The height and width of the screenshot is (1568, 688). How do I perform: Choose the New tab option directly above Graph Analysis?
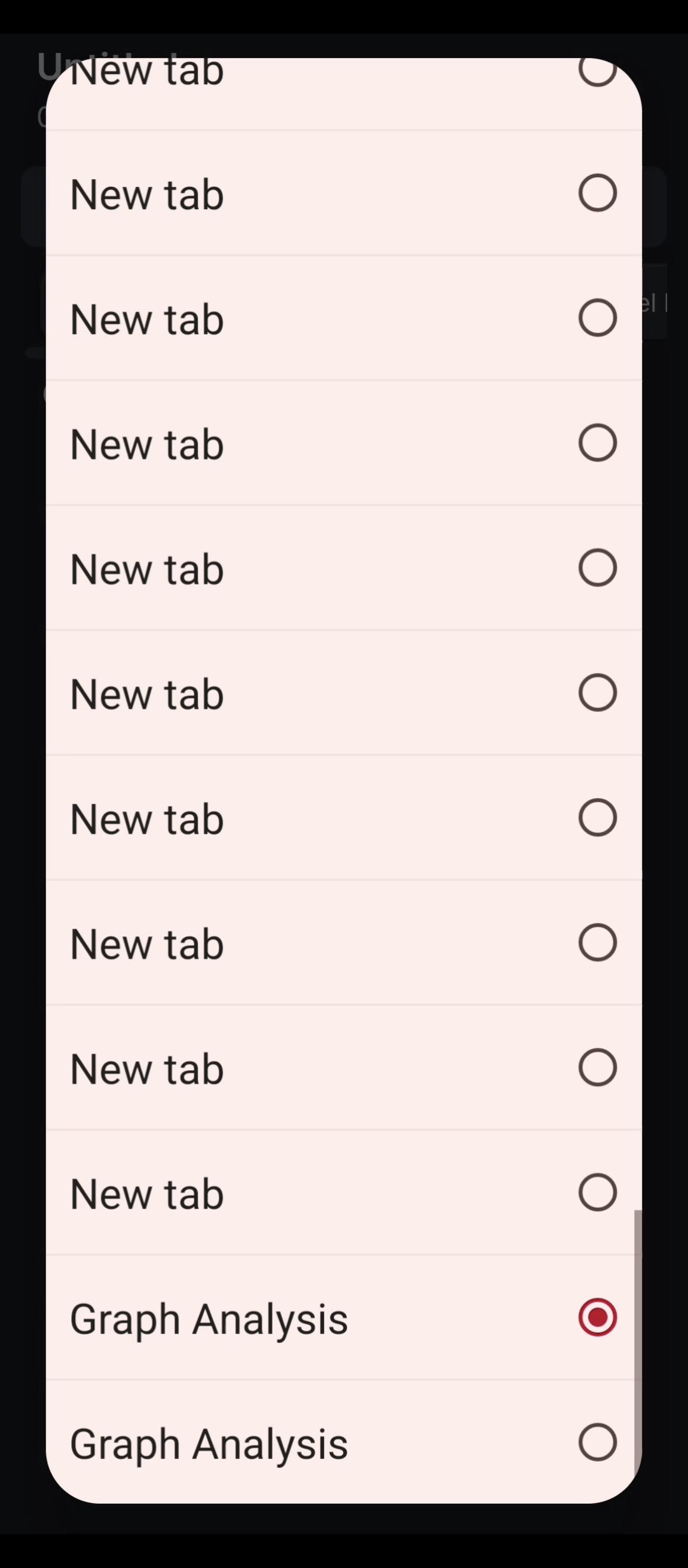point(344,1193)
